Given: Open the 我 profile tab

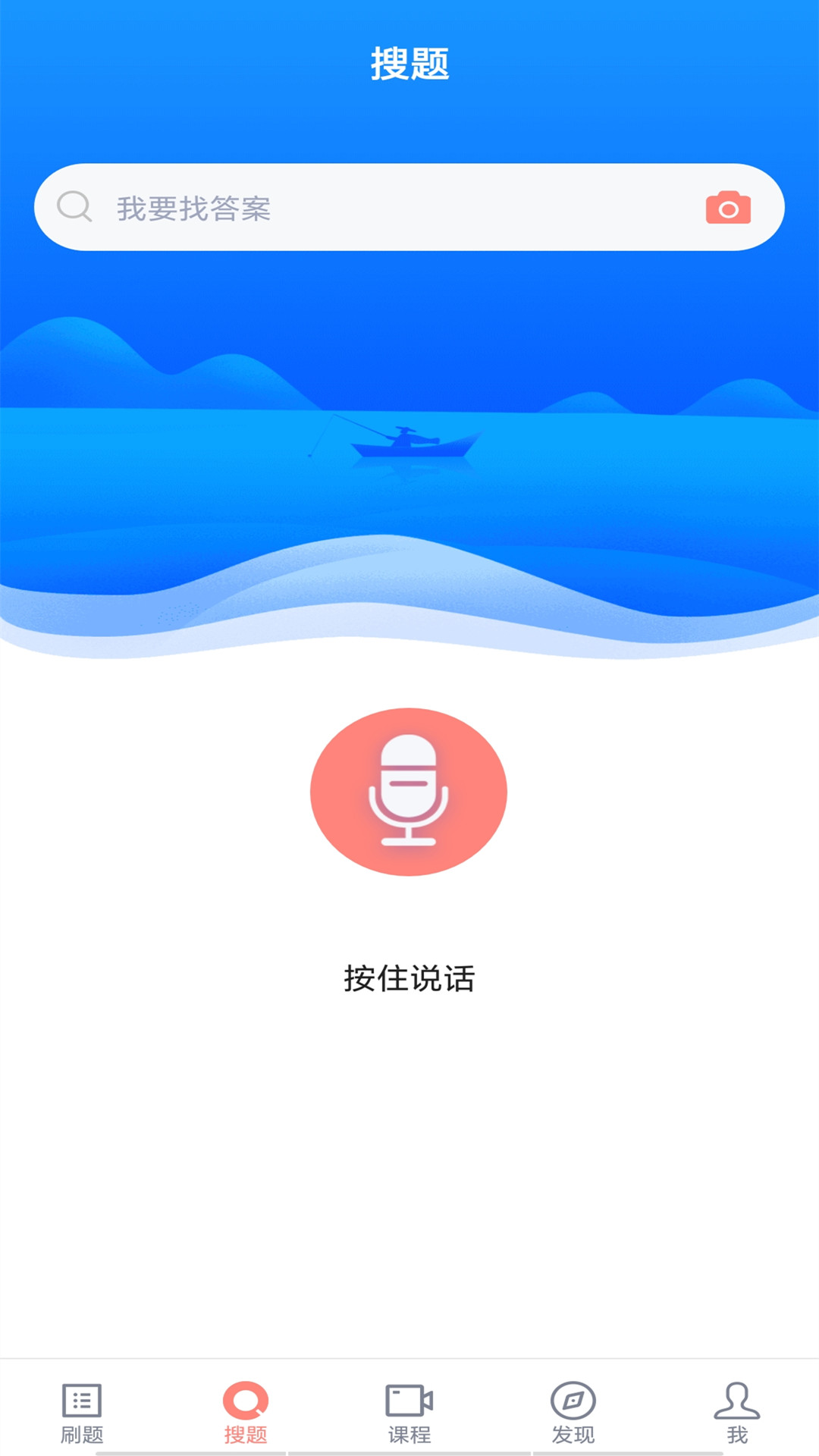Looking at the screenshot, I should [737, 1411].
